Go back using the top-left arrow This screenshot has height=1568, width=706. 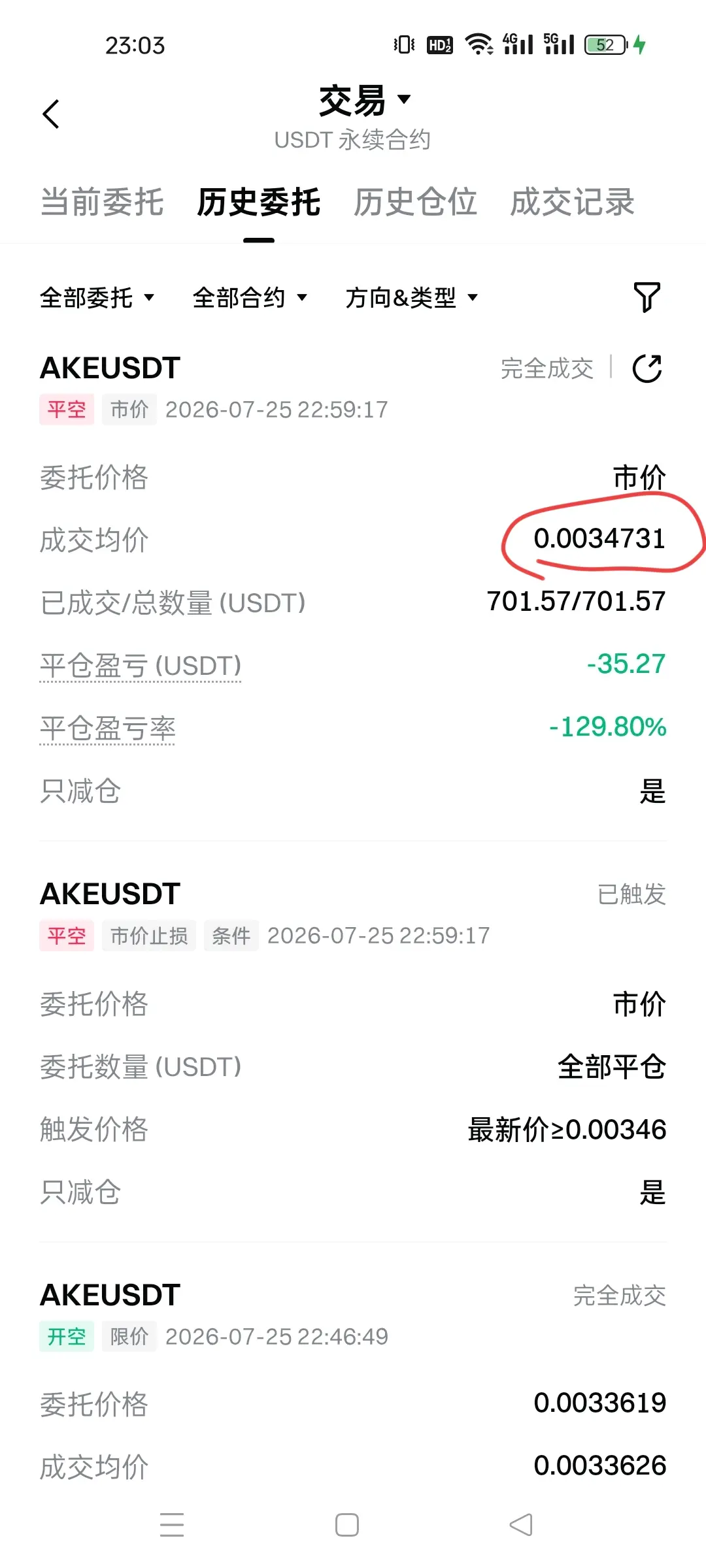(x=51, y=114)
